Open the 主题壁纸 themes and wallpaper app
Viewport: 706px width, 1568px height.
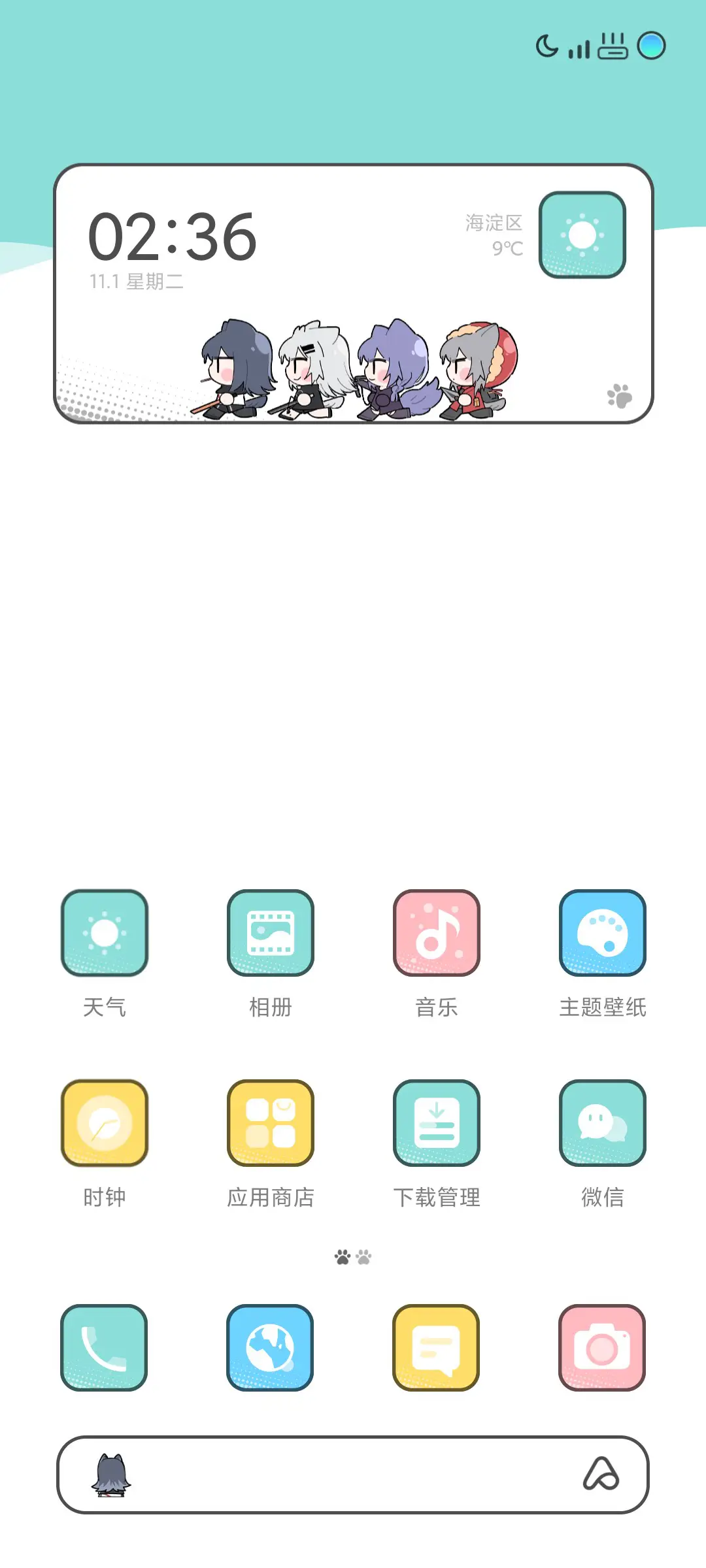tap(602, 934)
